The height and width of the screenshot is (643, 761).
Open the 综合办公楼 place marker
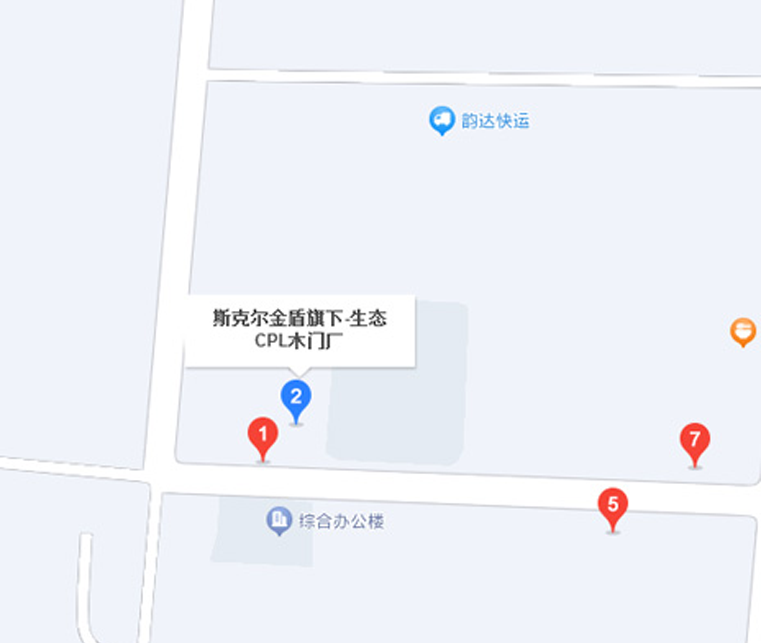point(278,521)
